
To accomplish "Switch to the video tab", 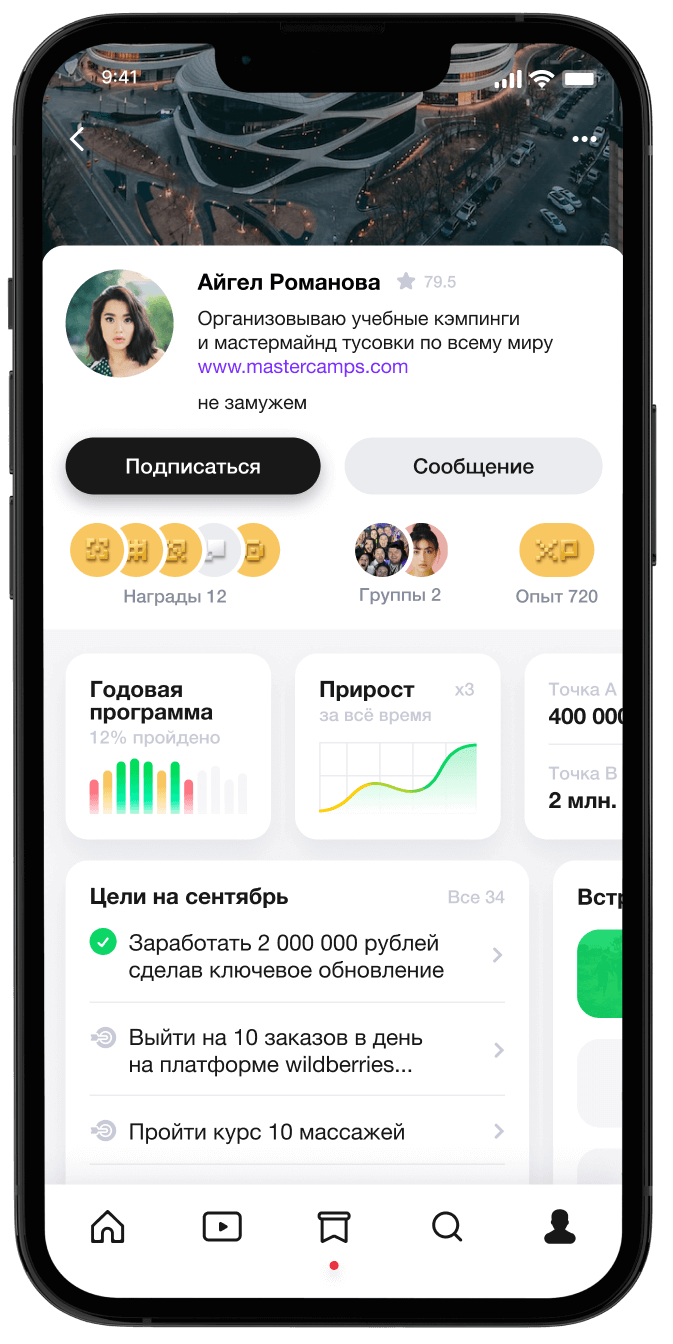I will coord(222,1226).
